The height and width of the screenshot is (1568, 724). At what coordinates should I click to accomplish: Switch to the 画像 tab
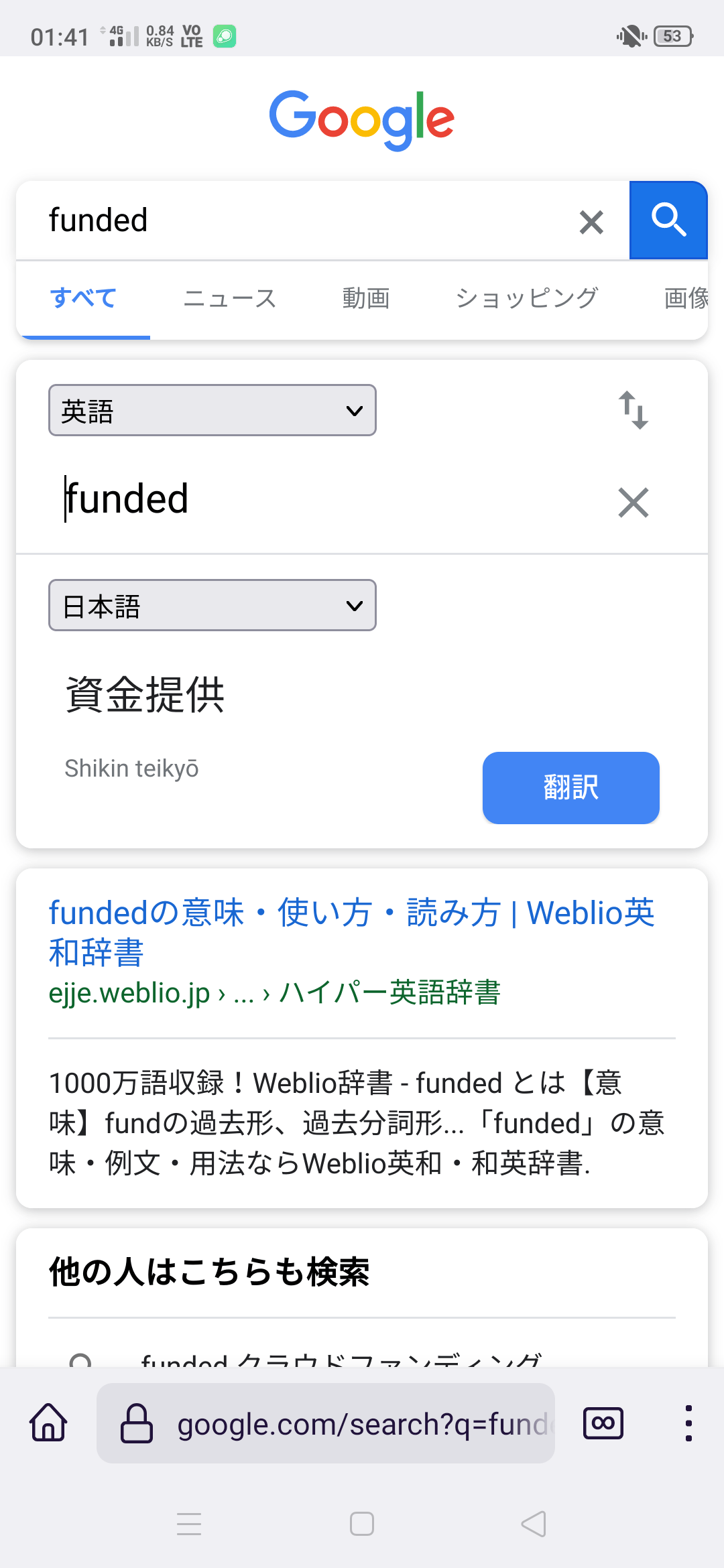686,298
